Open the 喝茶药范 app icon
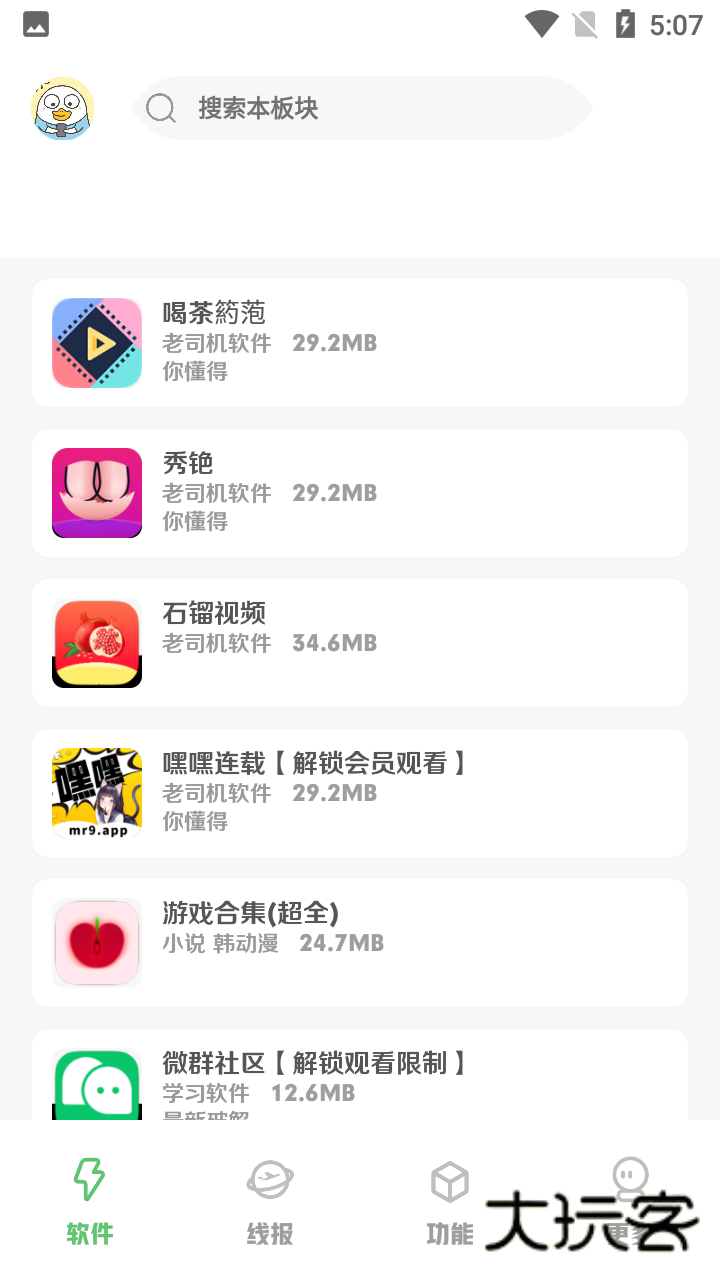This screenshot has width=720, height=1280. click(96, 342)
